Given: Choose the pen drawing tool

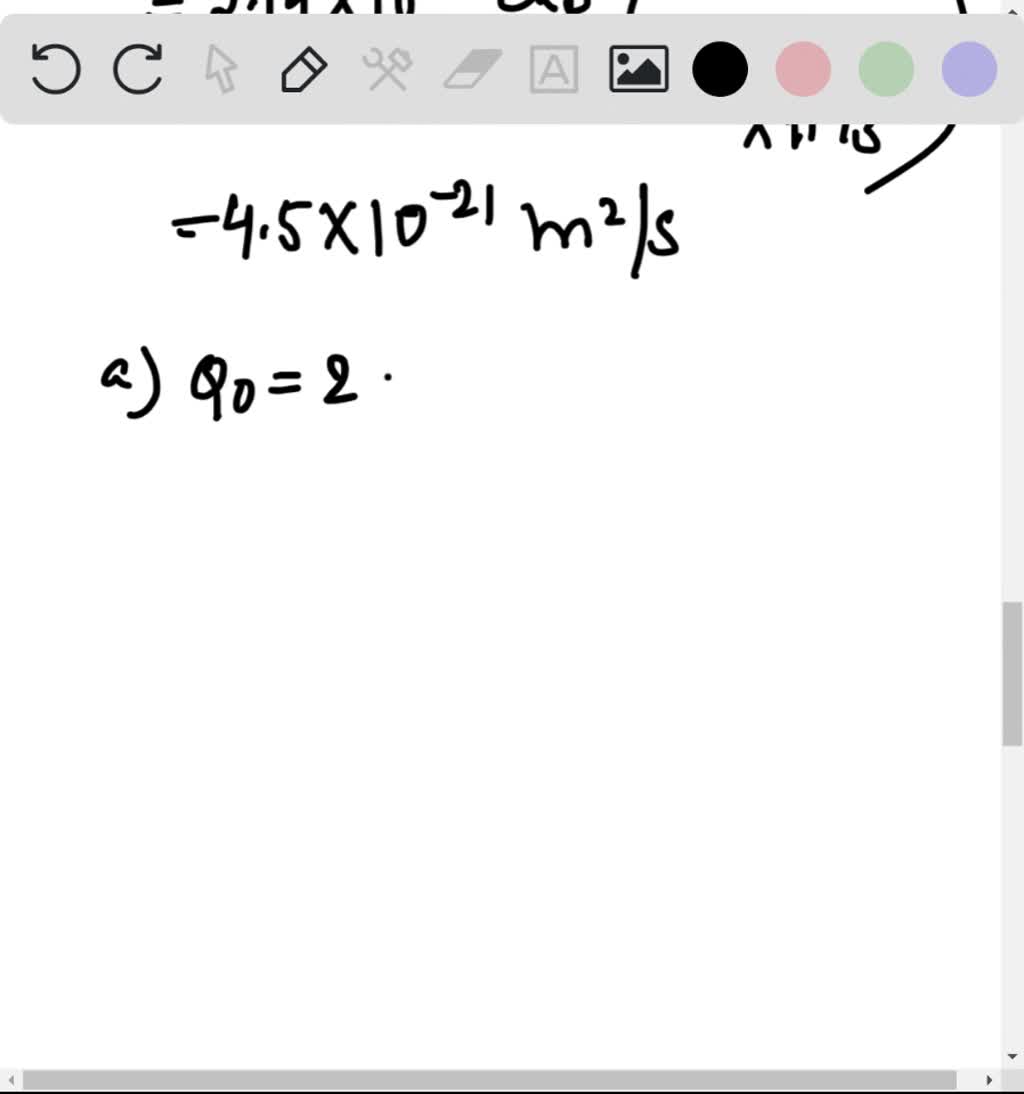Looking at the screenshot, I should coord(304,70).
